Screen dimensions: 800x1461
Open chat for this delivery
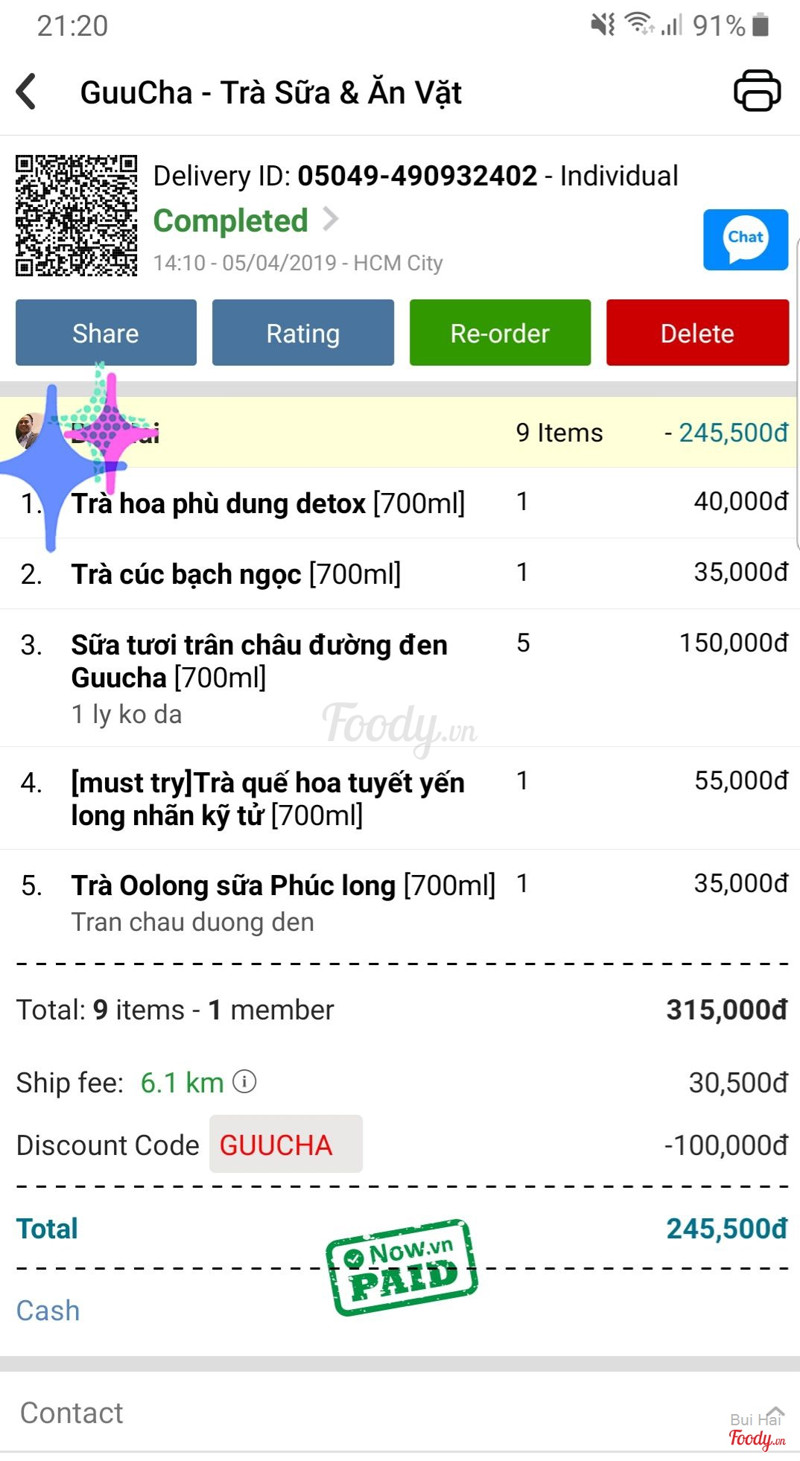pos(745,240)
